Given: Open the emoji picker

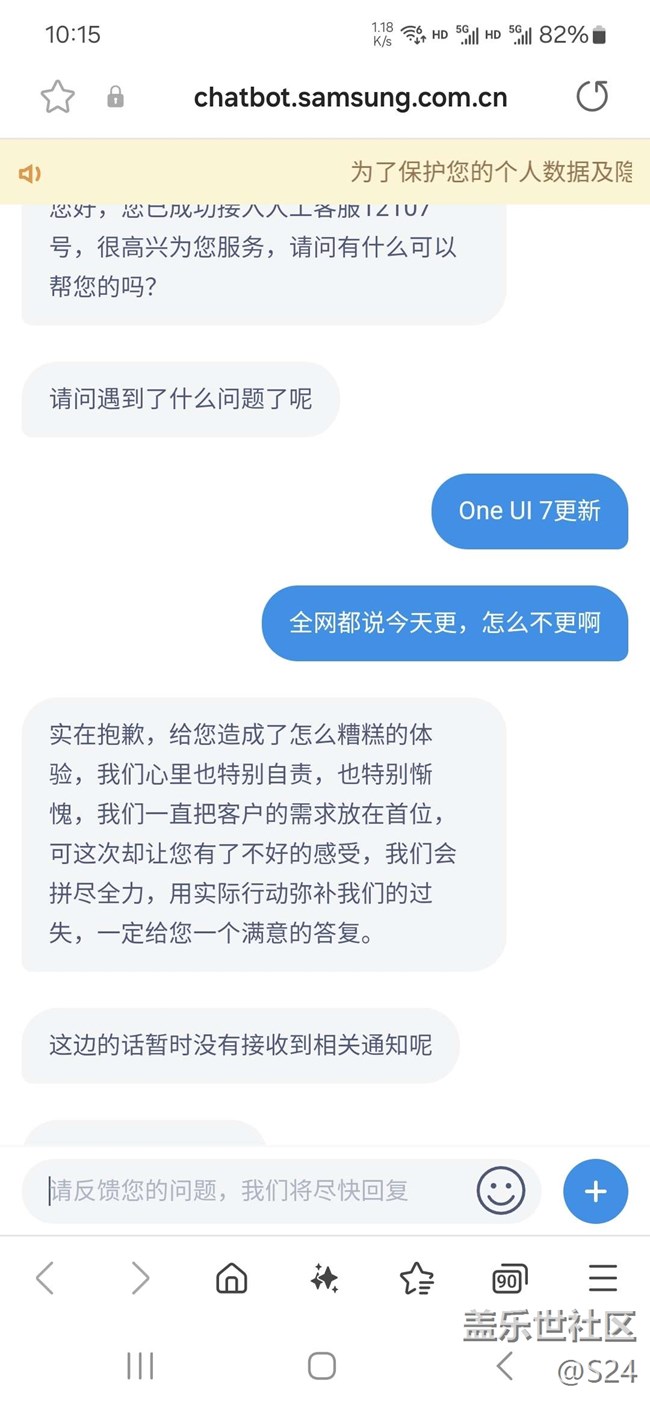Looking at the screenshot, I should click(x=501, y=1191).
